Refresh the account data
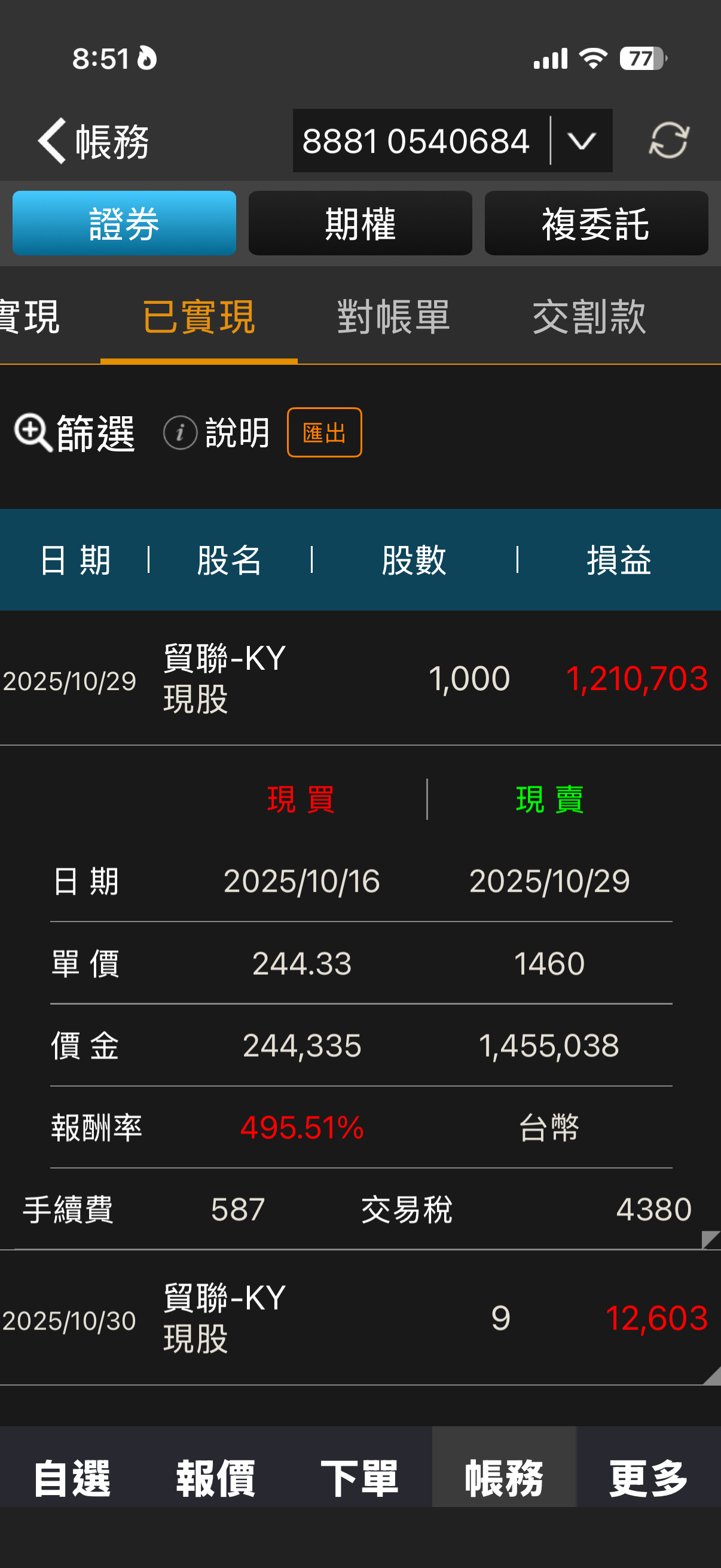The height and width of the screenshot is (1568, 721). point(668,141)
